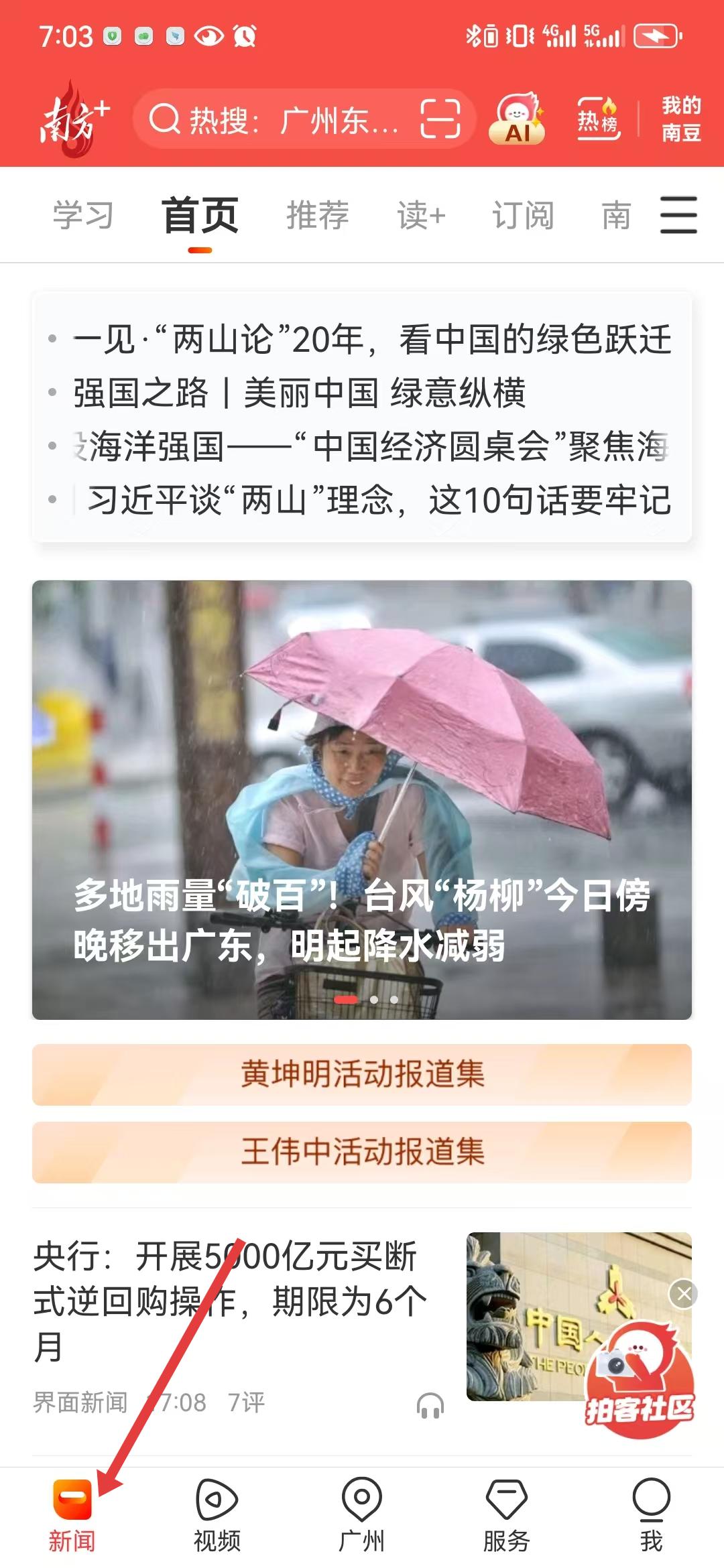Switch to the 读+ tab
Image resolution: width=724 pixels, height=1568 pixels.
(x=421, y=216)
